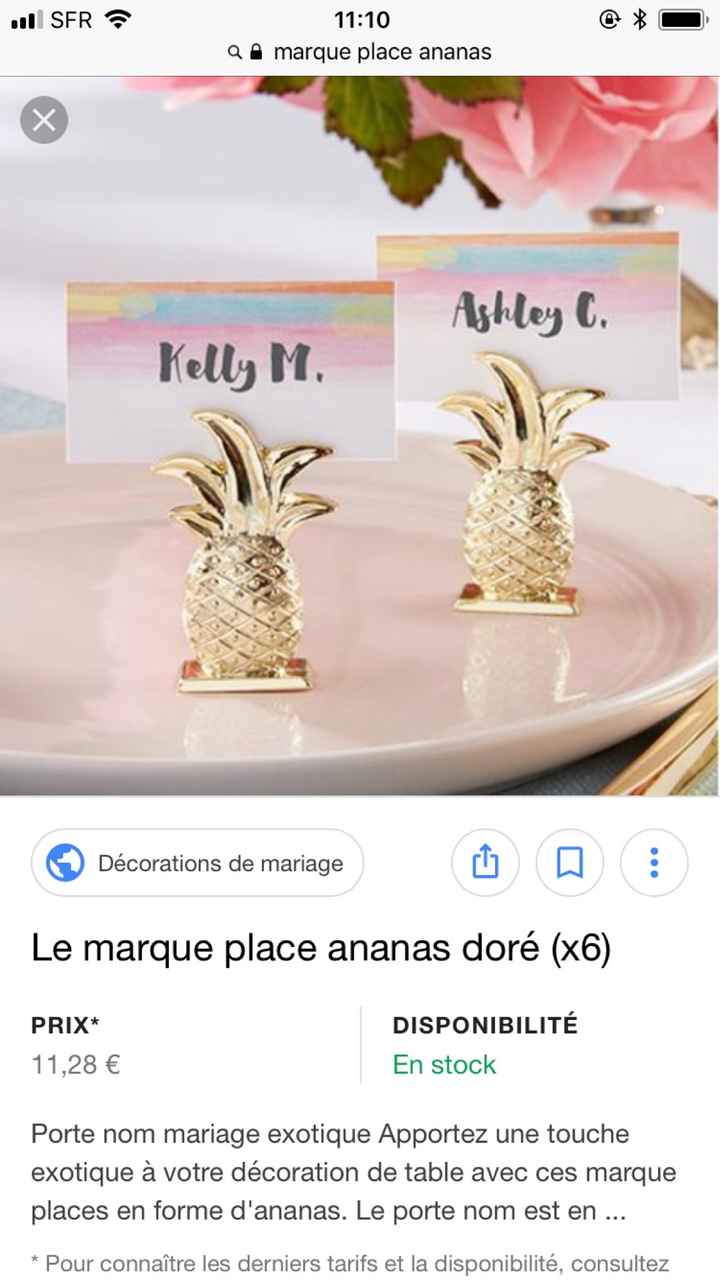Tap the share icon

coord(486,862)
